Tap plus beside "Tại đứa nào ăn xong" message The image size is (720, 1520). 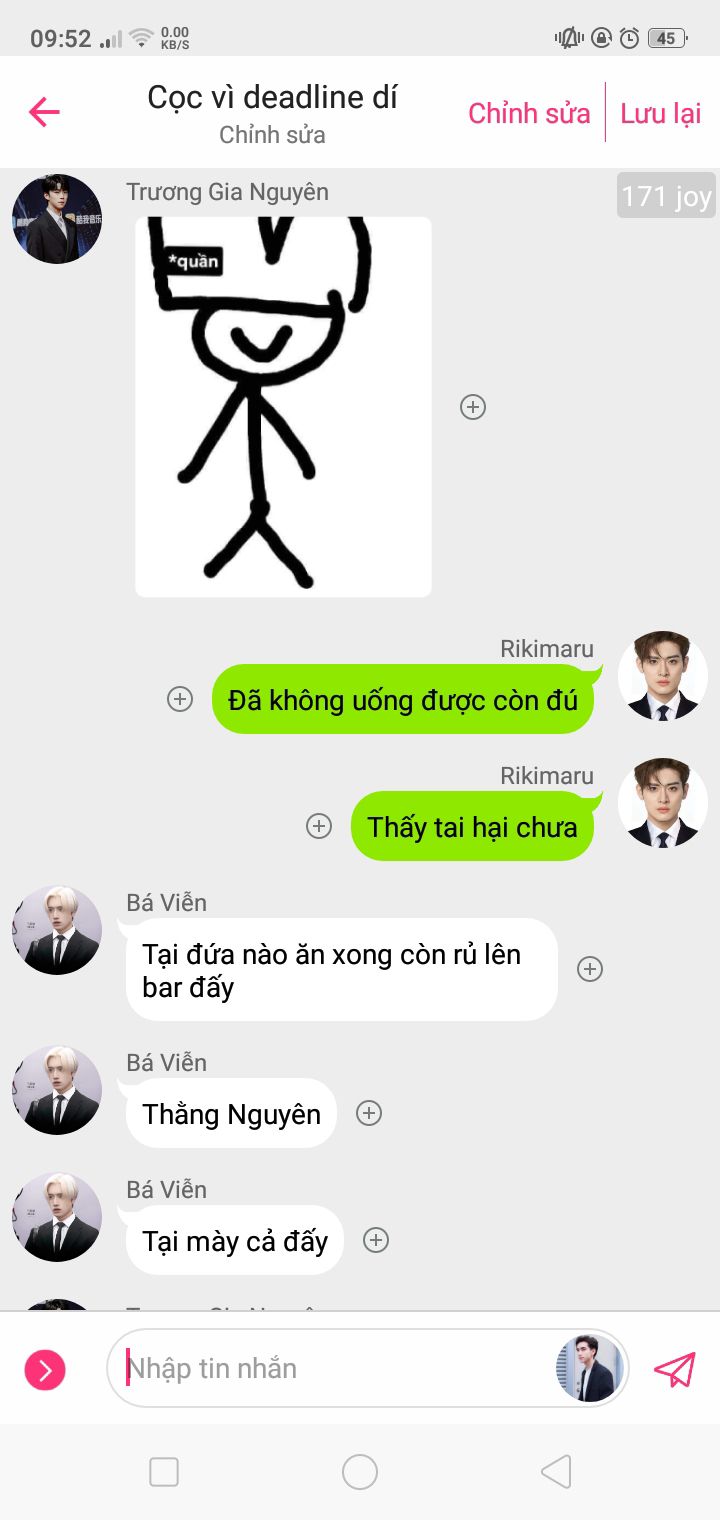click(x=590, y=969)
